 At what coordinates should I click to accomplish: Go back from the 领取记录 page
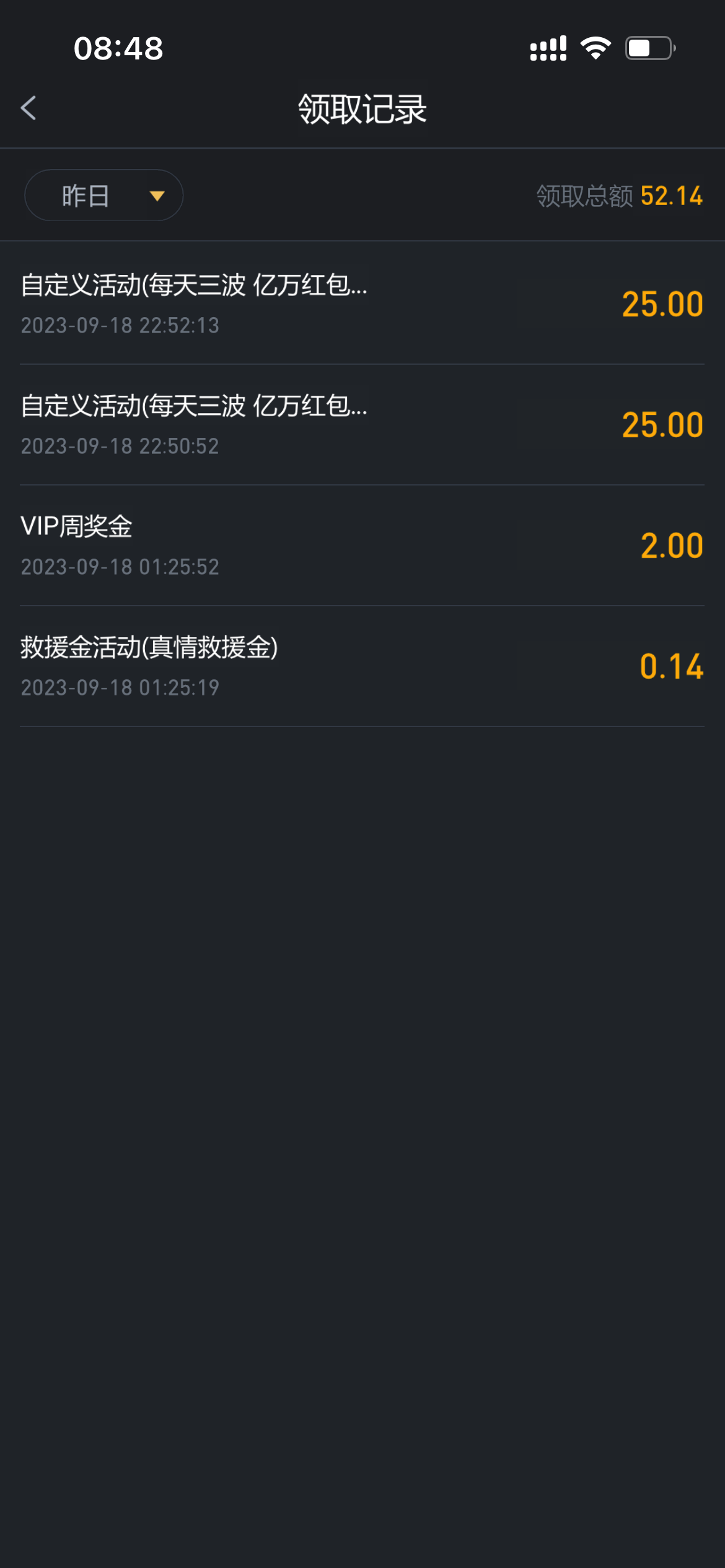pyautogui.click(x=29, y=108)
